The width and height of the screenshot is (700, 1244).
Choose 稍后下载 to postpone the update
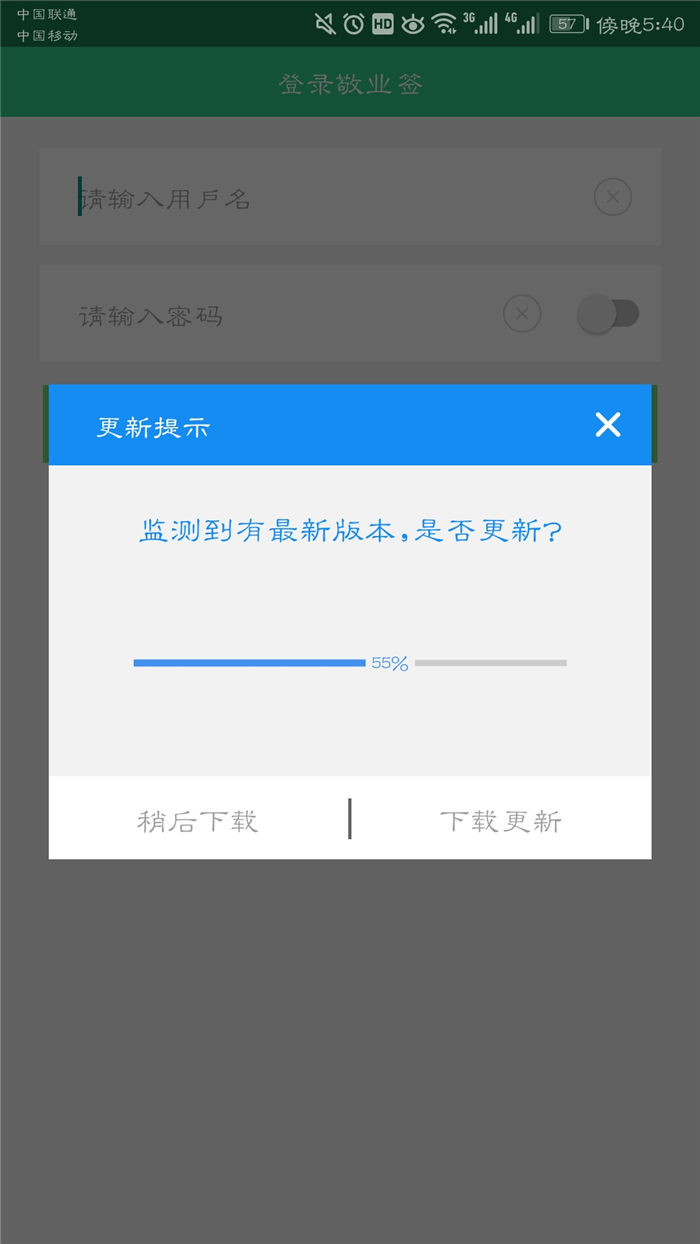point(198,822)
